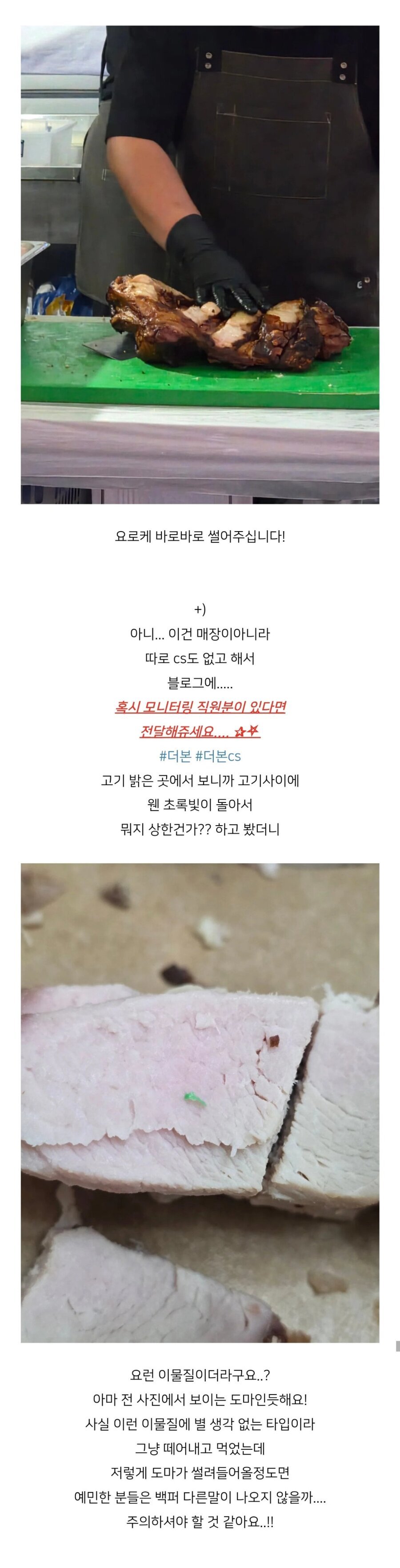View the photo of meat being sliced
Viewport: 400px width, 1568px height.
200,265
